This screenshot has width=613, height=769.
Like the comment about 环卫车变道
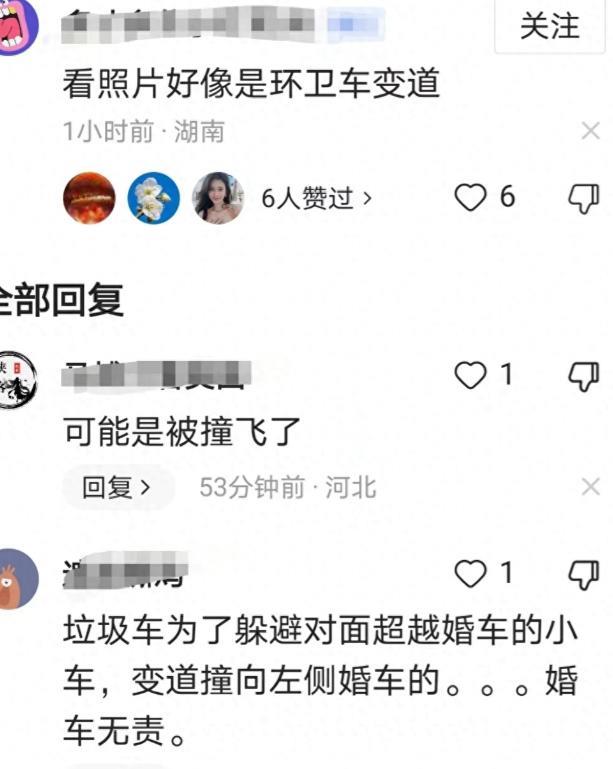pyautogui.click(x=471, y=197)
